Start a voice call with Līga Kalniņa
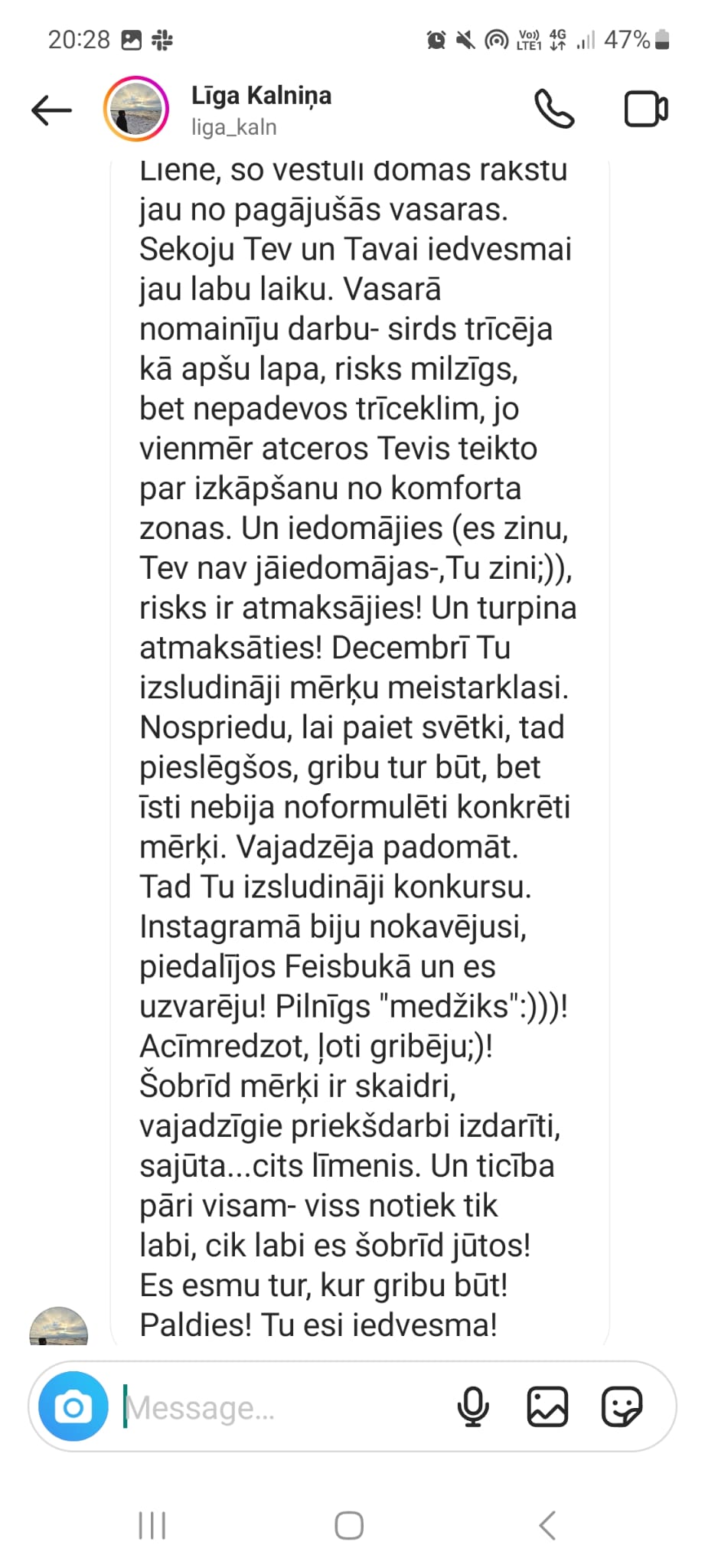This screenshot has height=1568, width=705. (x=553, y=109)
